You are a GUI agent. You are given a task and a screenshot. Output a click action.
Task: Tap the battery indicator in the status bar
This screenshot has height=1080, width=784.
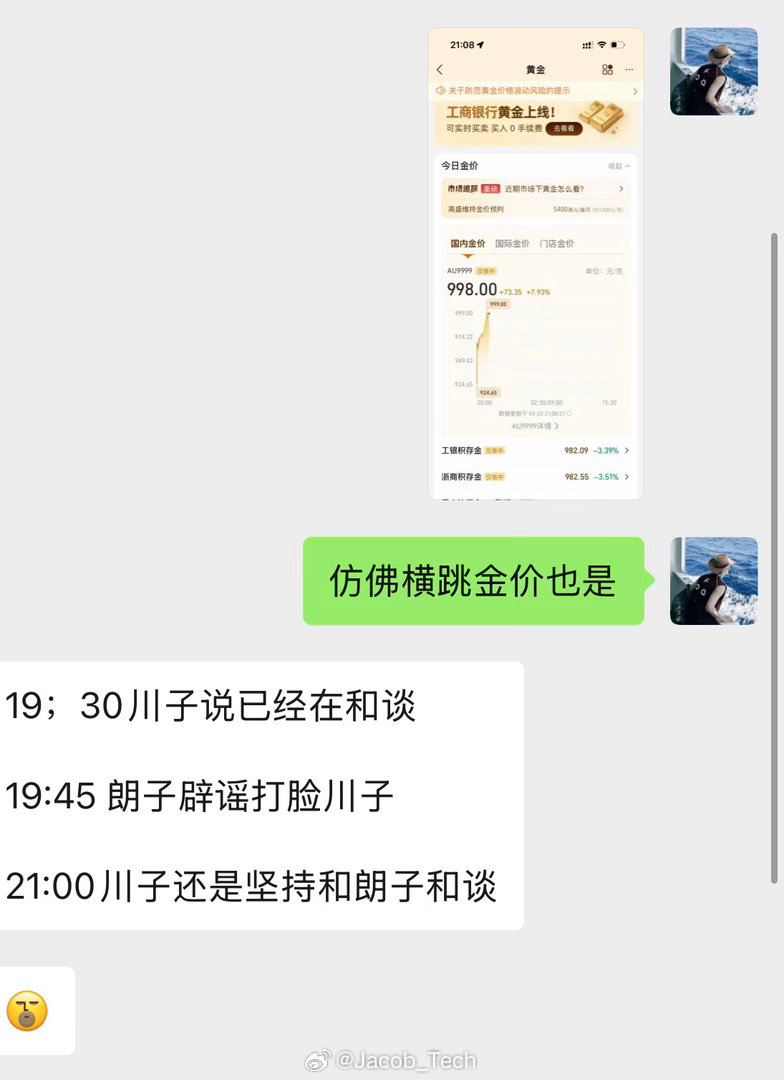click(x=616, y=44)
